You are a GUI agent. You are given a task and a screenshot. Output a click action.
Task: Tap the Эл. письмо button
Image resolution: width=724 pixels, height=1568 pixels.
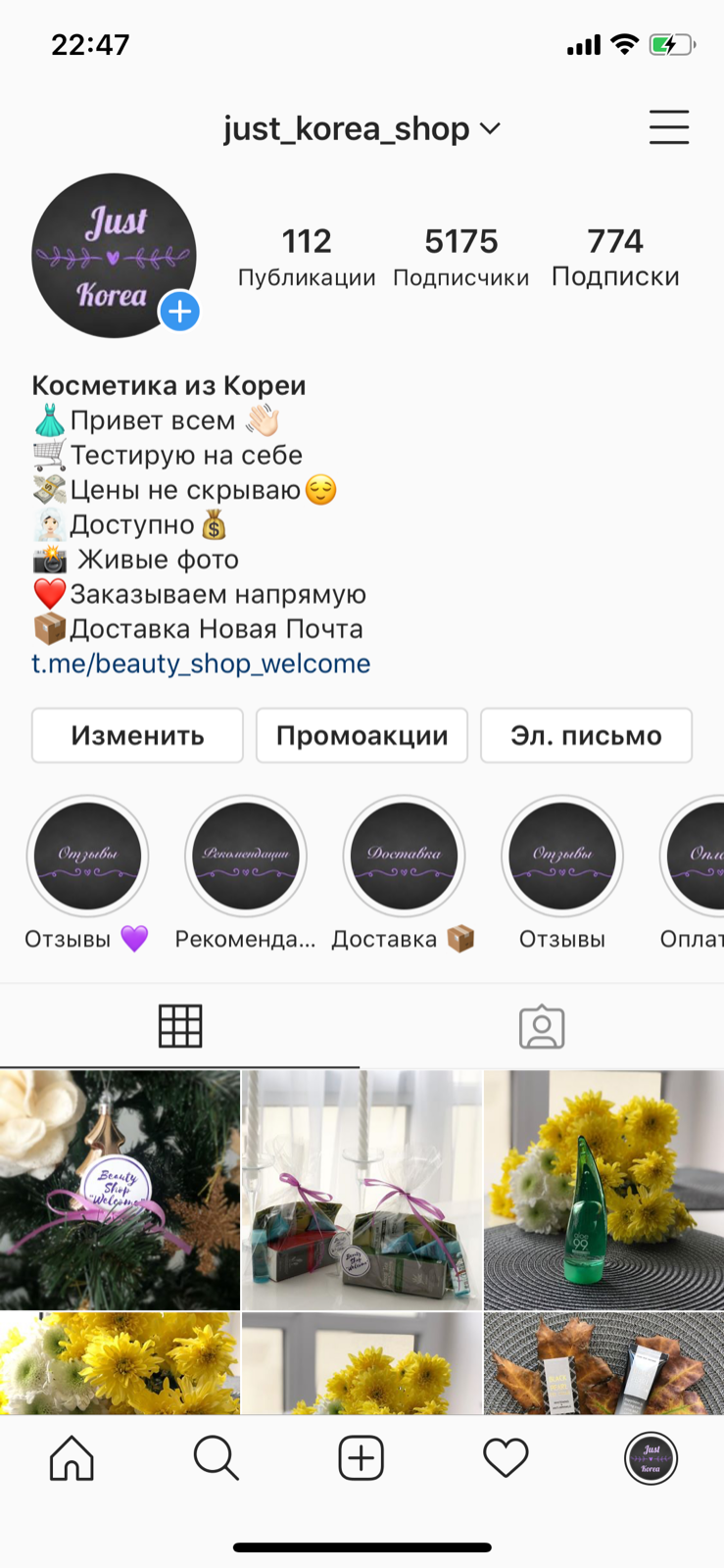point(586,735)
